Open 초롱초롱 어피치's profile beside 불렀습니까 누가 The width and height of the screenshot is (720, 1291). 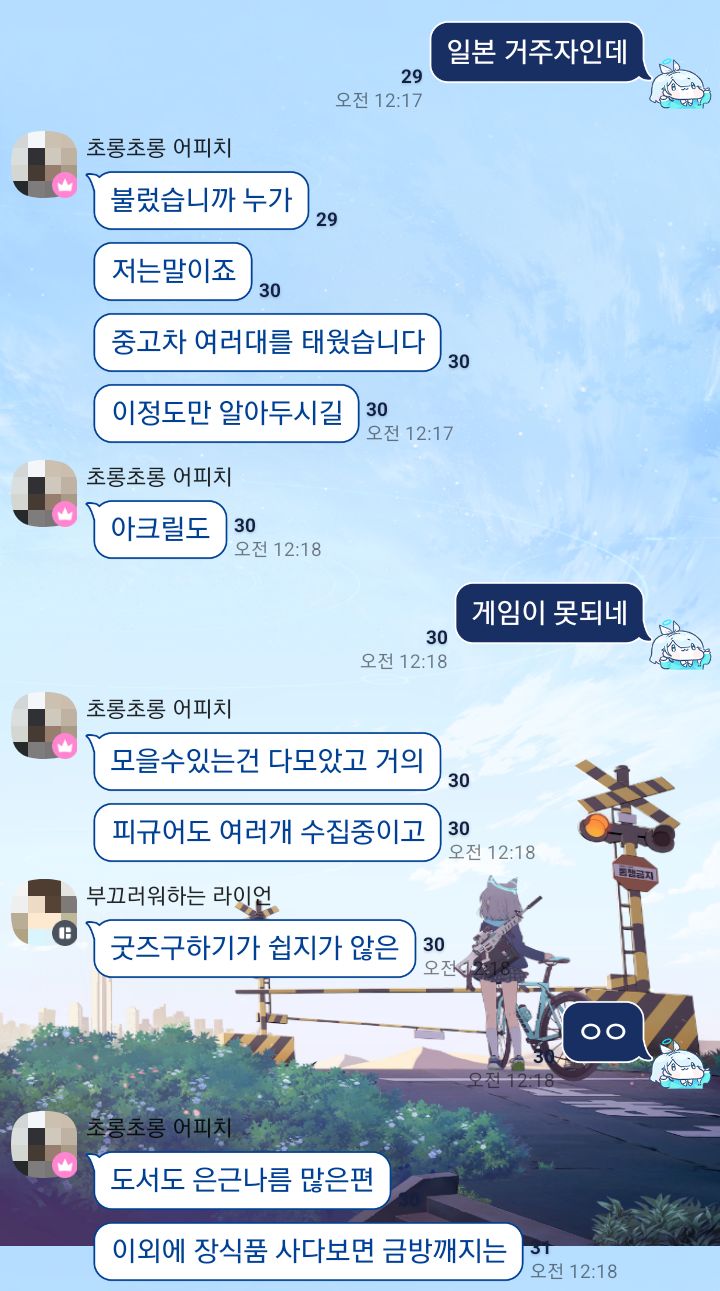click(x=44, y=164)
